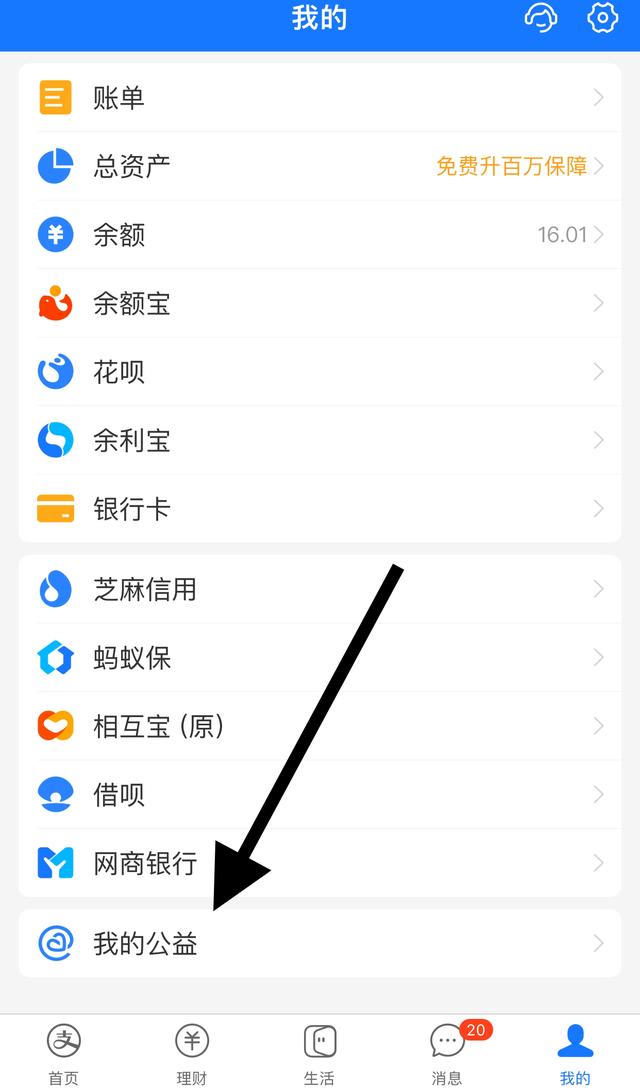The width and height of the screenshot is (640, 1090).
Task: Open 相互宝 (原)
Action: coord(320,726)
